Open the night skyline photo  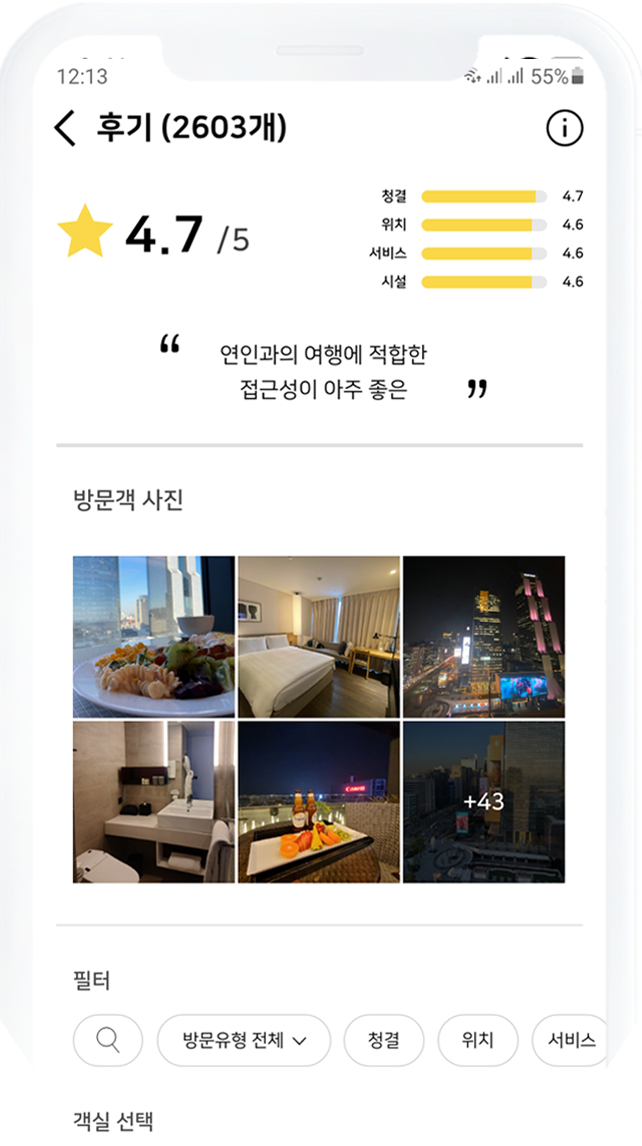click(x=484, y=637)
